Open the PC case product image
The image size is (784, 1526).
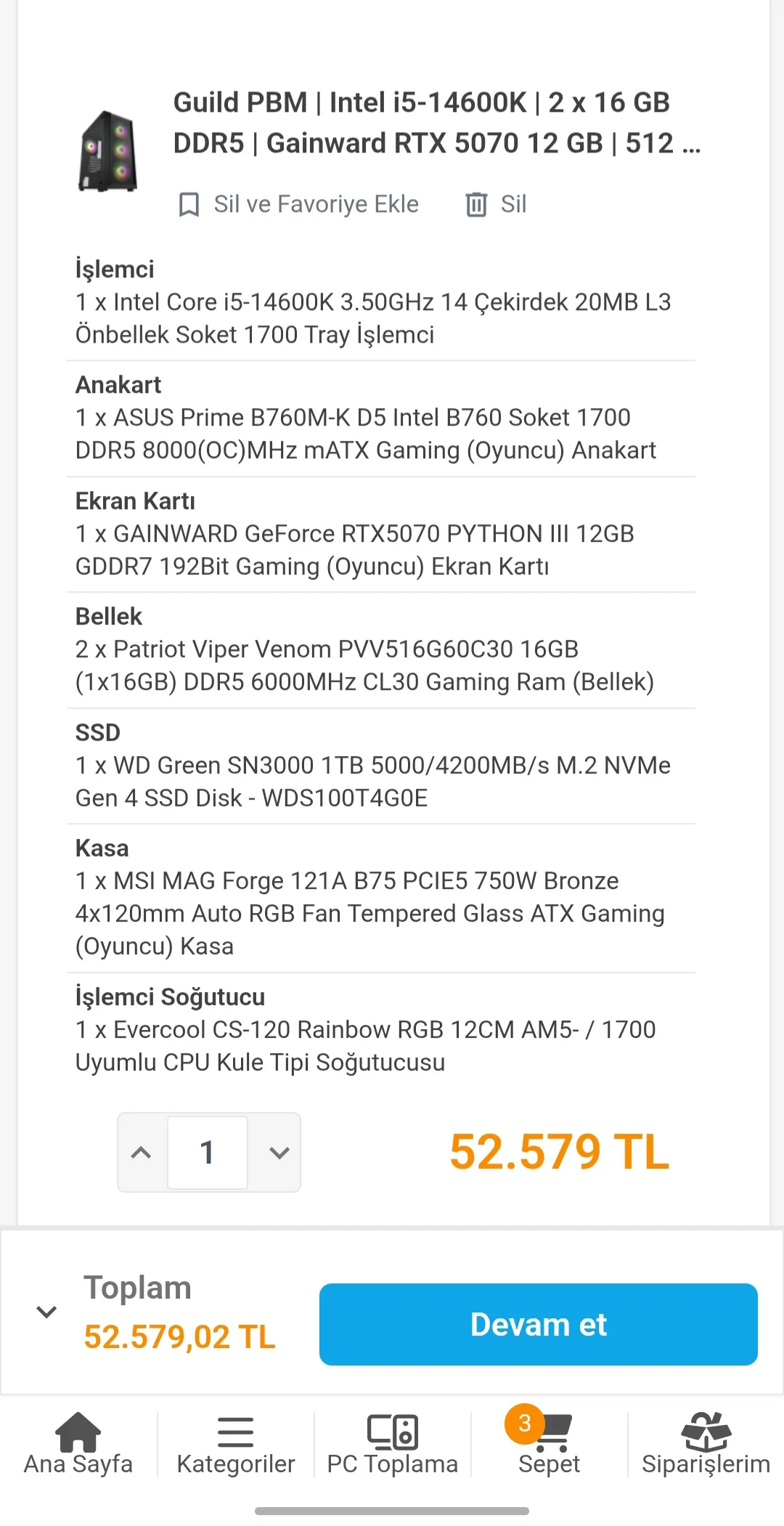coord(107,151)
